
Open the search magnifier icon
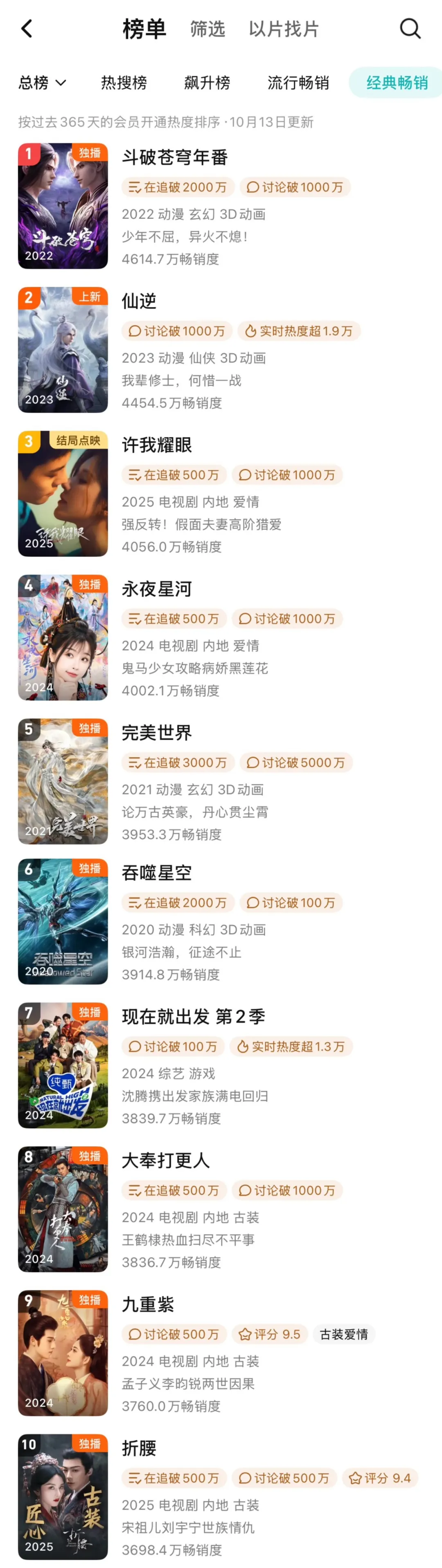click(410, 29)
